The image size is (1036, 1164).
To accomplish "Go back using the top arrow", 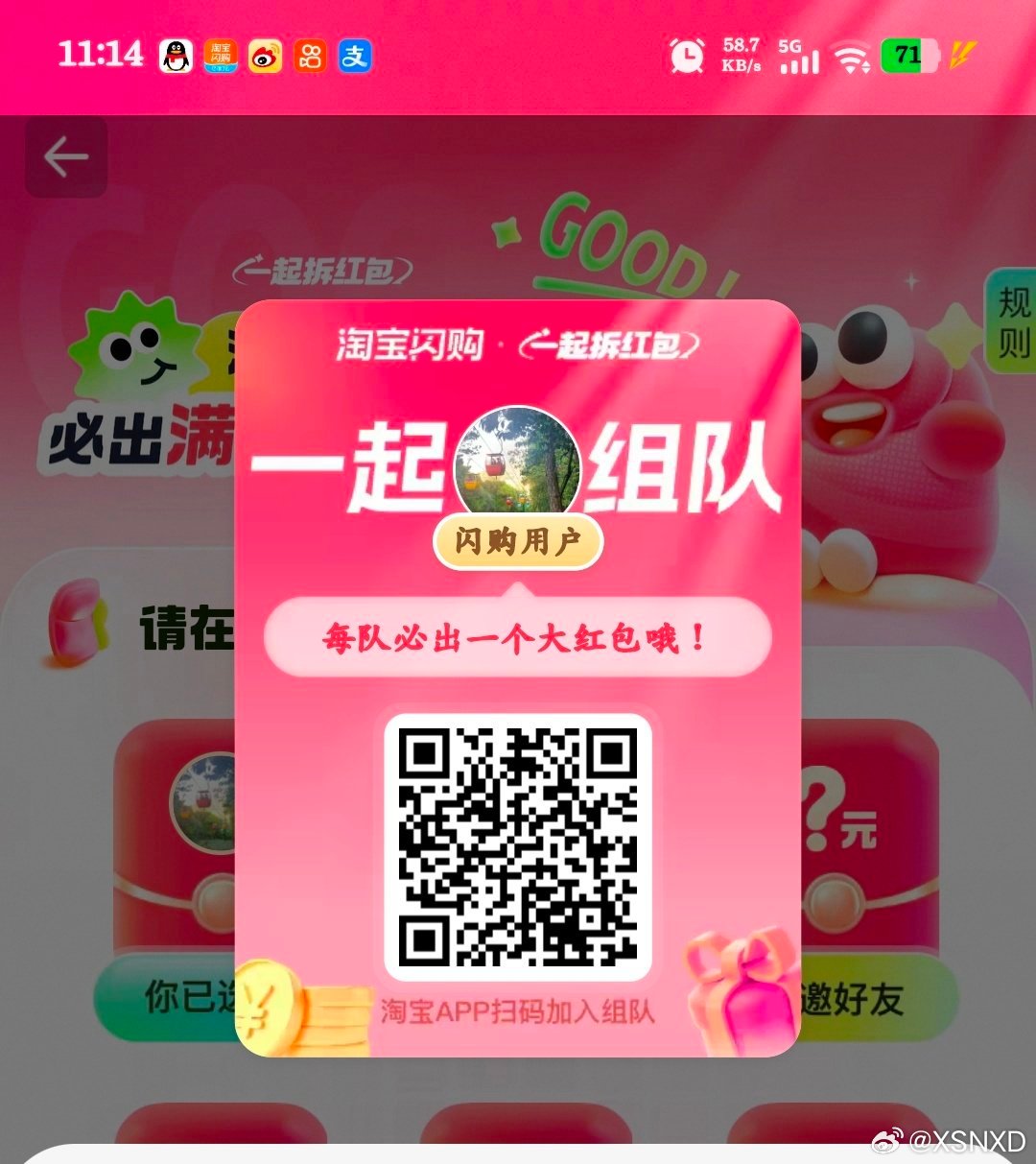I will click(x=65, y=156).
